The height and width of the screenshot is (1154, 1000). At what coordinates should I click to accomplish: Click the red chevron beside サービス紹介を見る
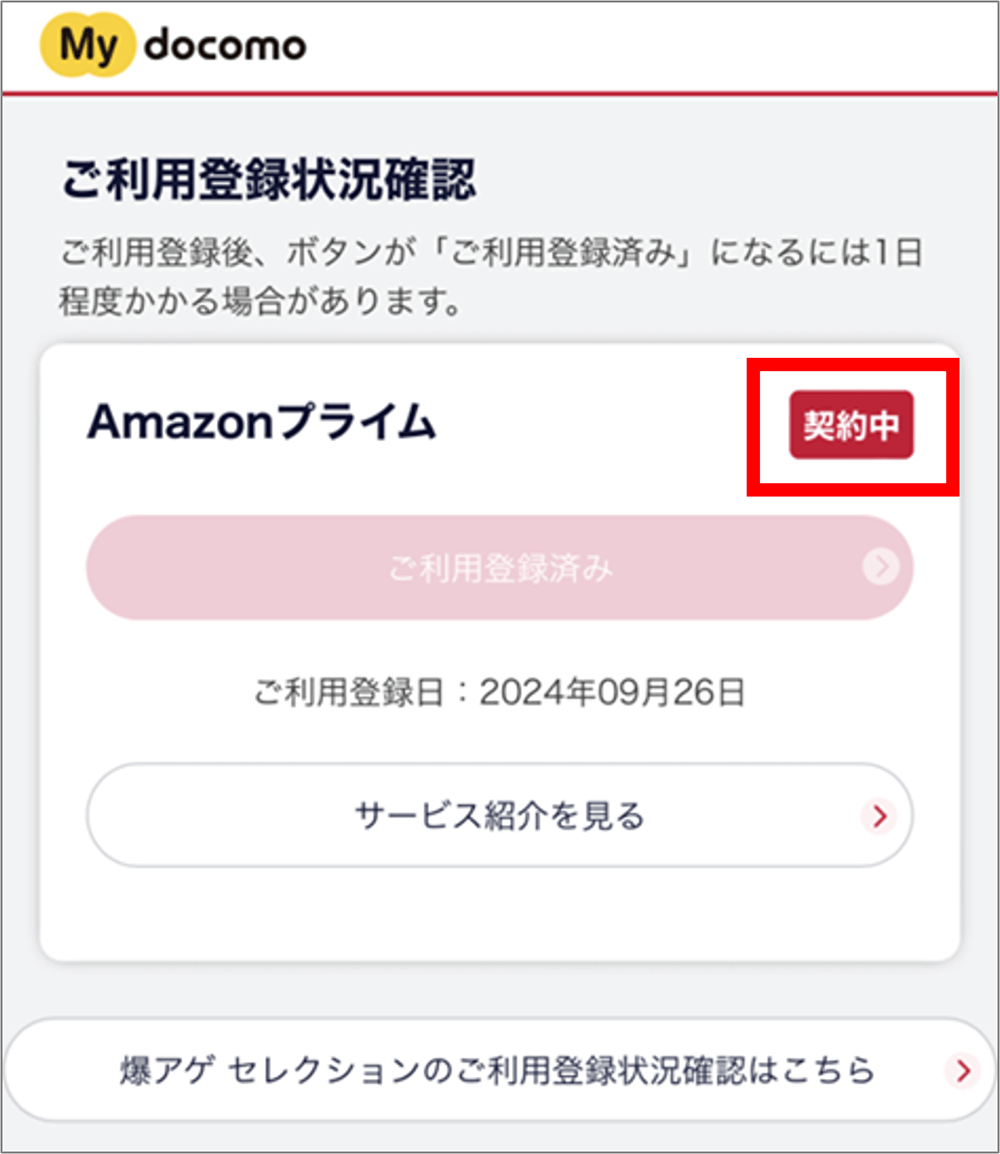[879, 816]
